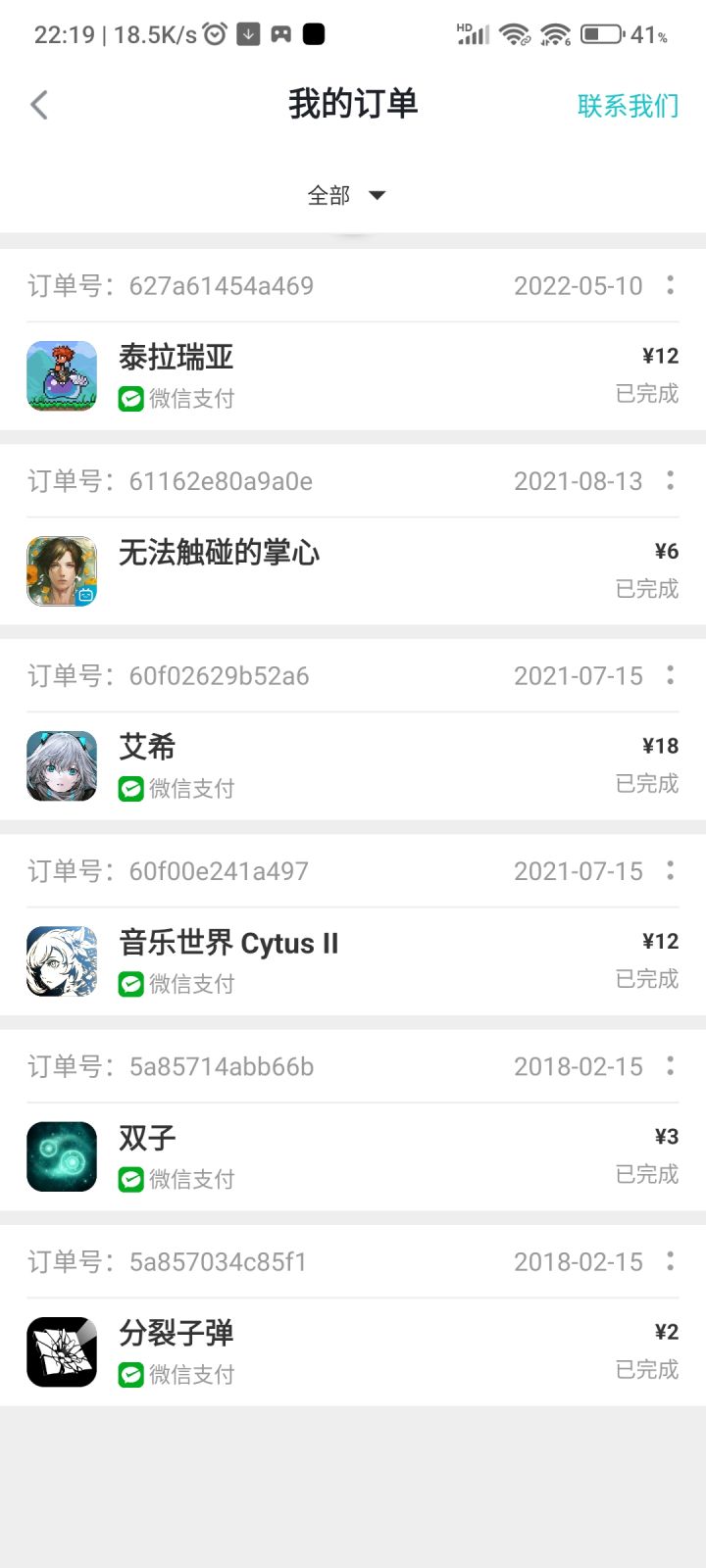The width and height of the screenshot is (706, 1568).
Task: Tap the 无法触碰的掌心 game icon
Action: click(61, 570)
